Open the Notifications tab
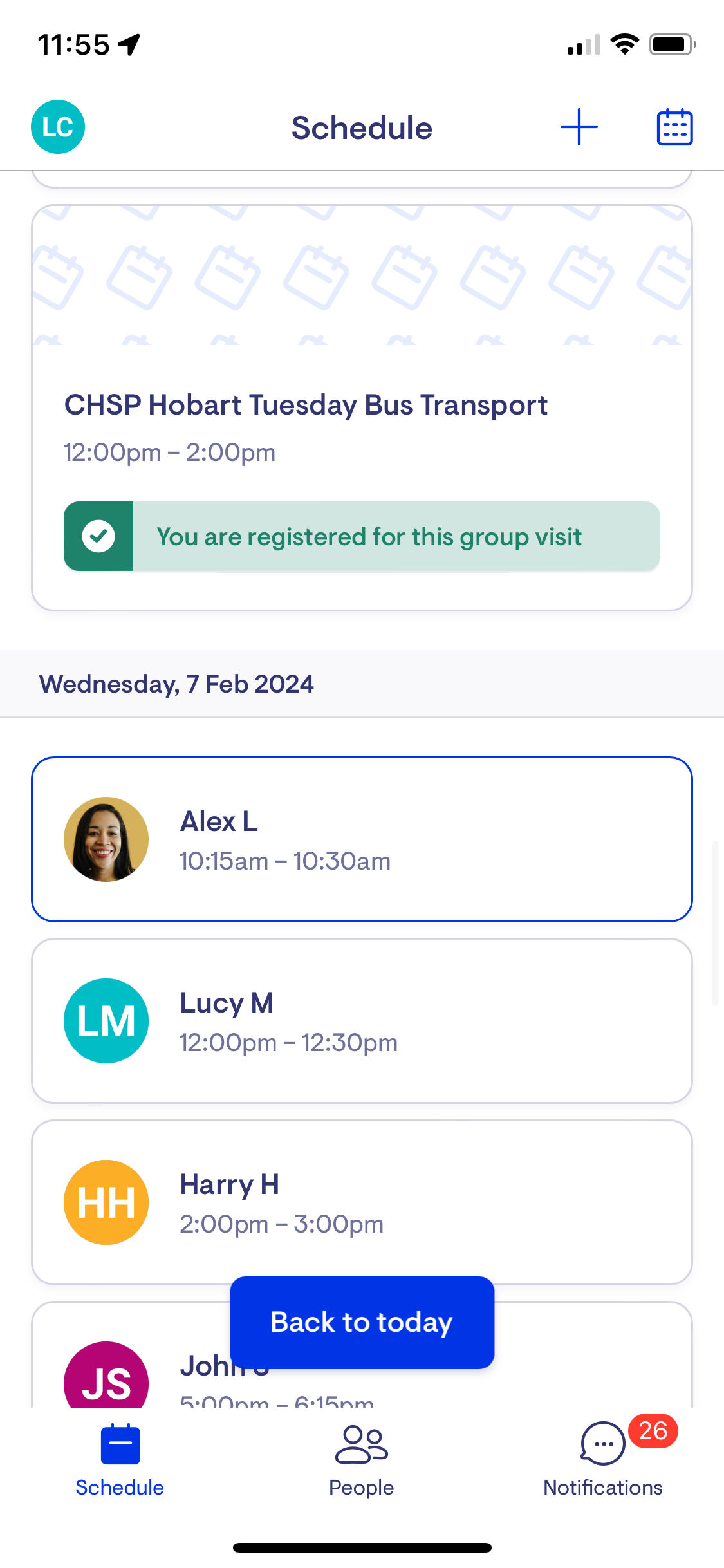Image resolution: width=724 pixels, height=1568 pixels. [x=603, y=1461]
